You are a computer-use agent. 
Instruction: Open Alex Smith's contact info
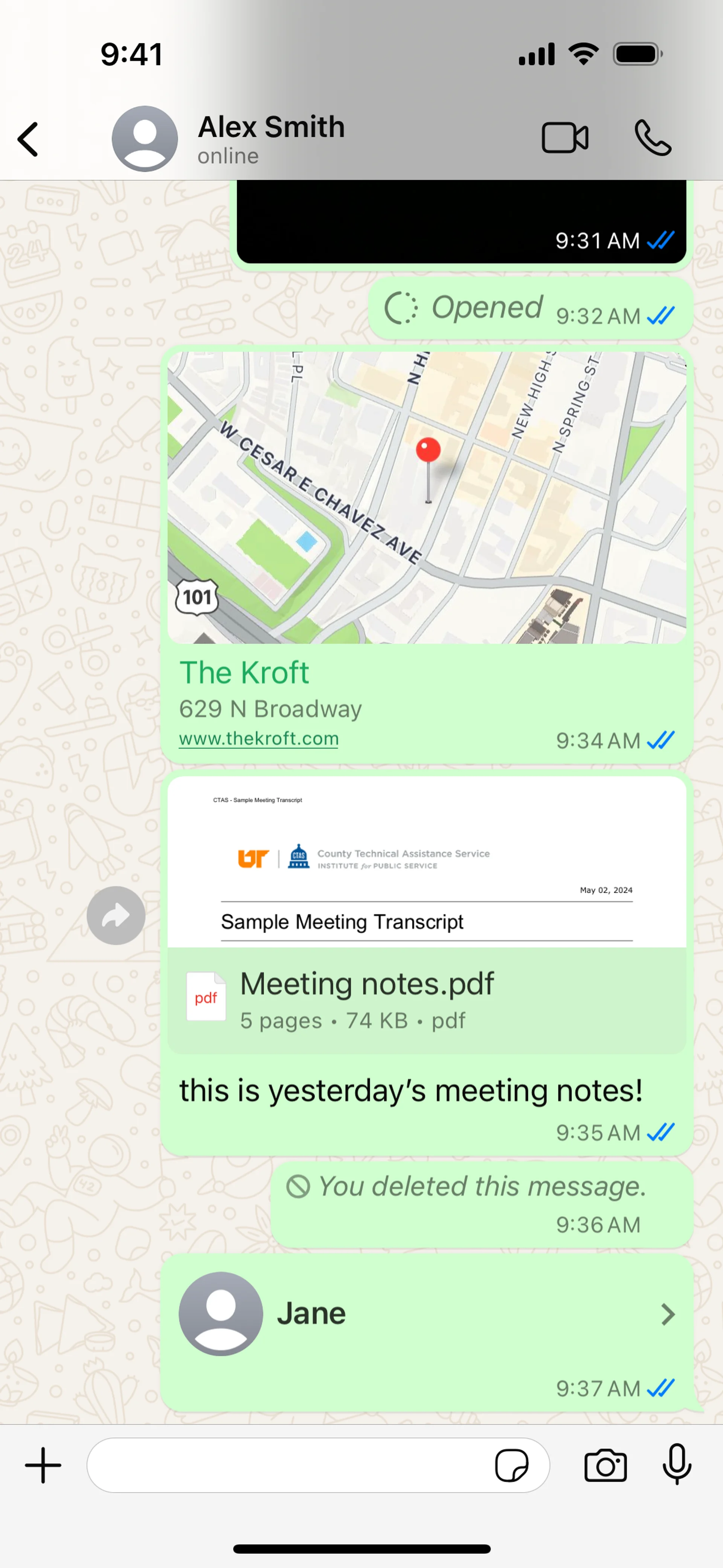tap(270, 139)
